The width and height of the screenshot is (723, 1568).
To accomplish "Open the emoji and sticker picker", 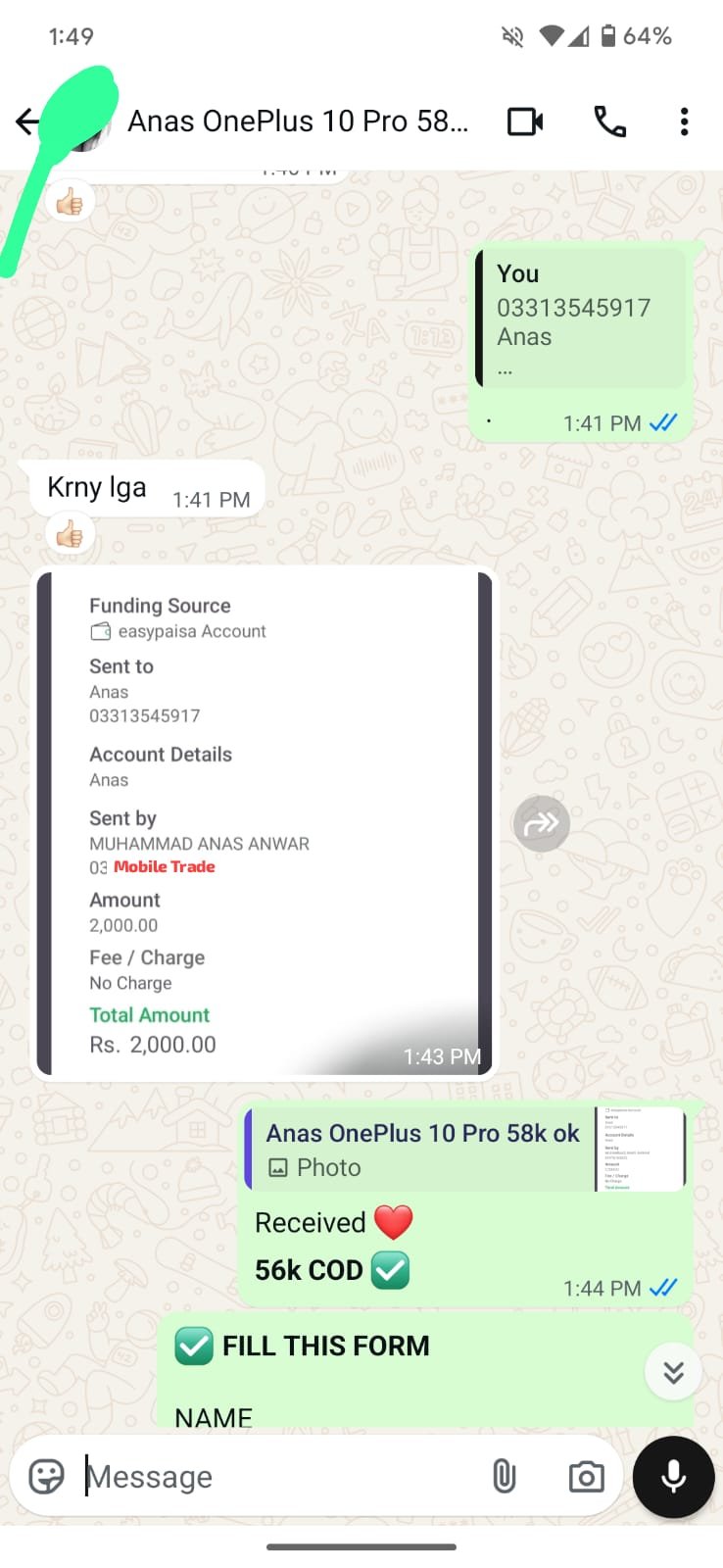I will click(x=46, y=1476).
